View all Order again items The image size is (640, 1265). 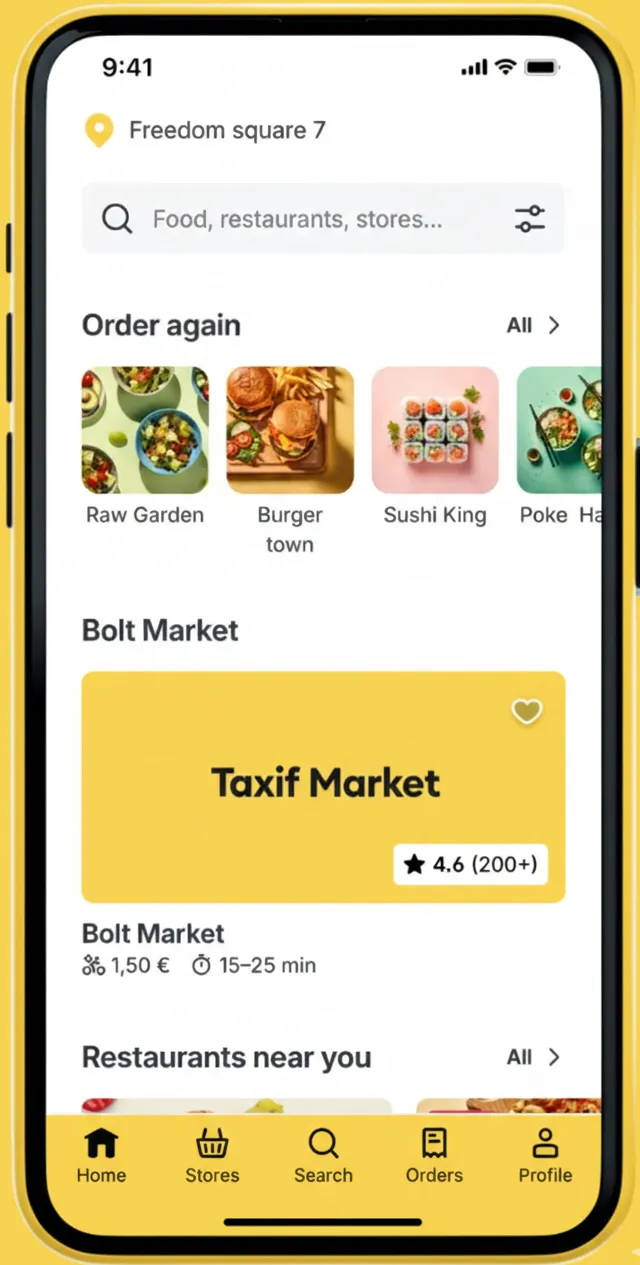point(533,325)
